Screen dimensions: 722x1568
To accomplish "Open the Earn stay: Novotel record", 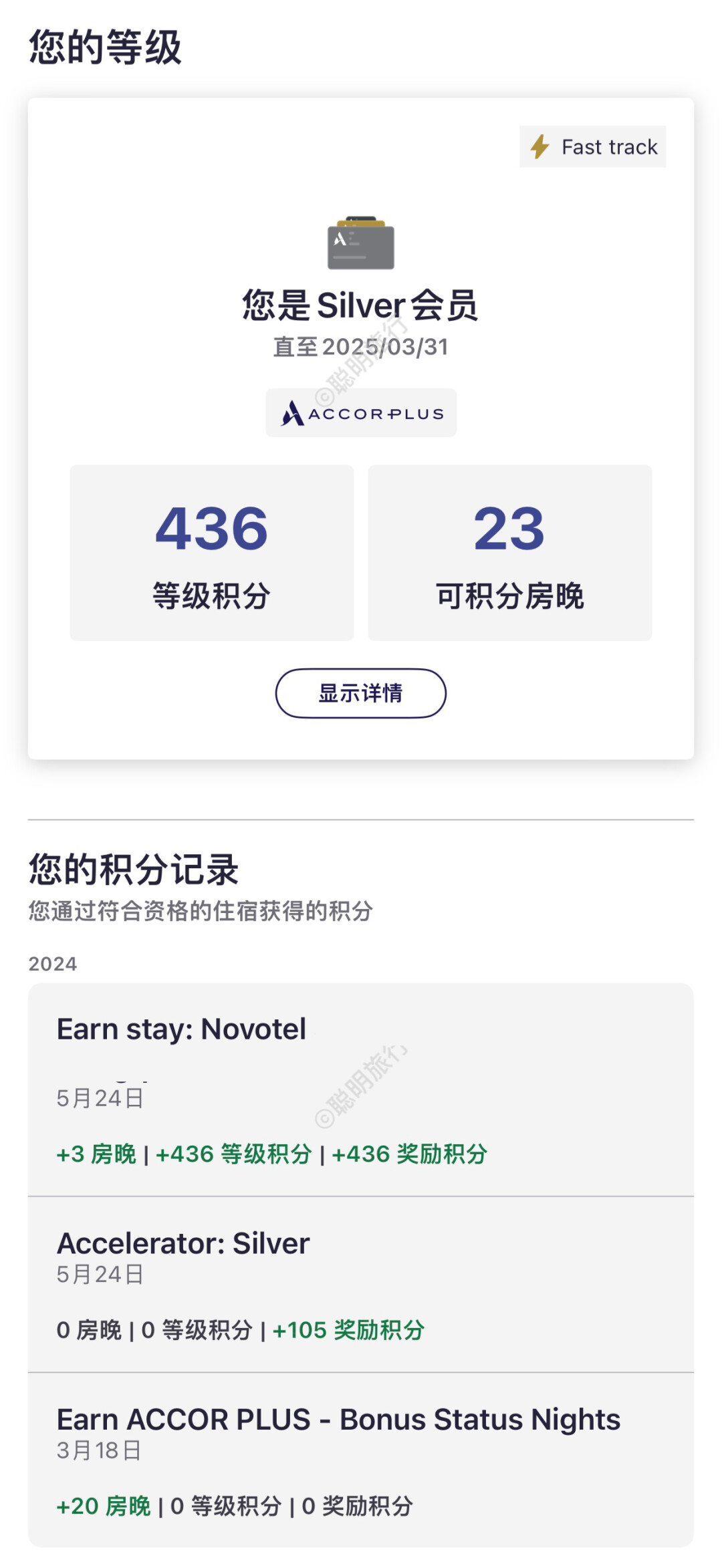I will (x=360, y=1089).
